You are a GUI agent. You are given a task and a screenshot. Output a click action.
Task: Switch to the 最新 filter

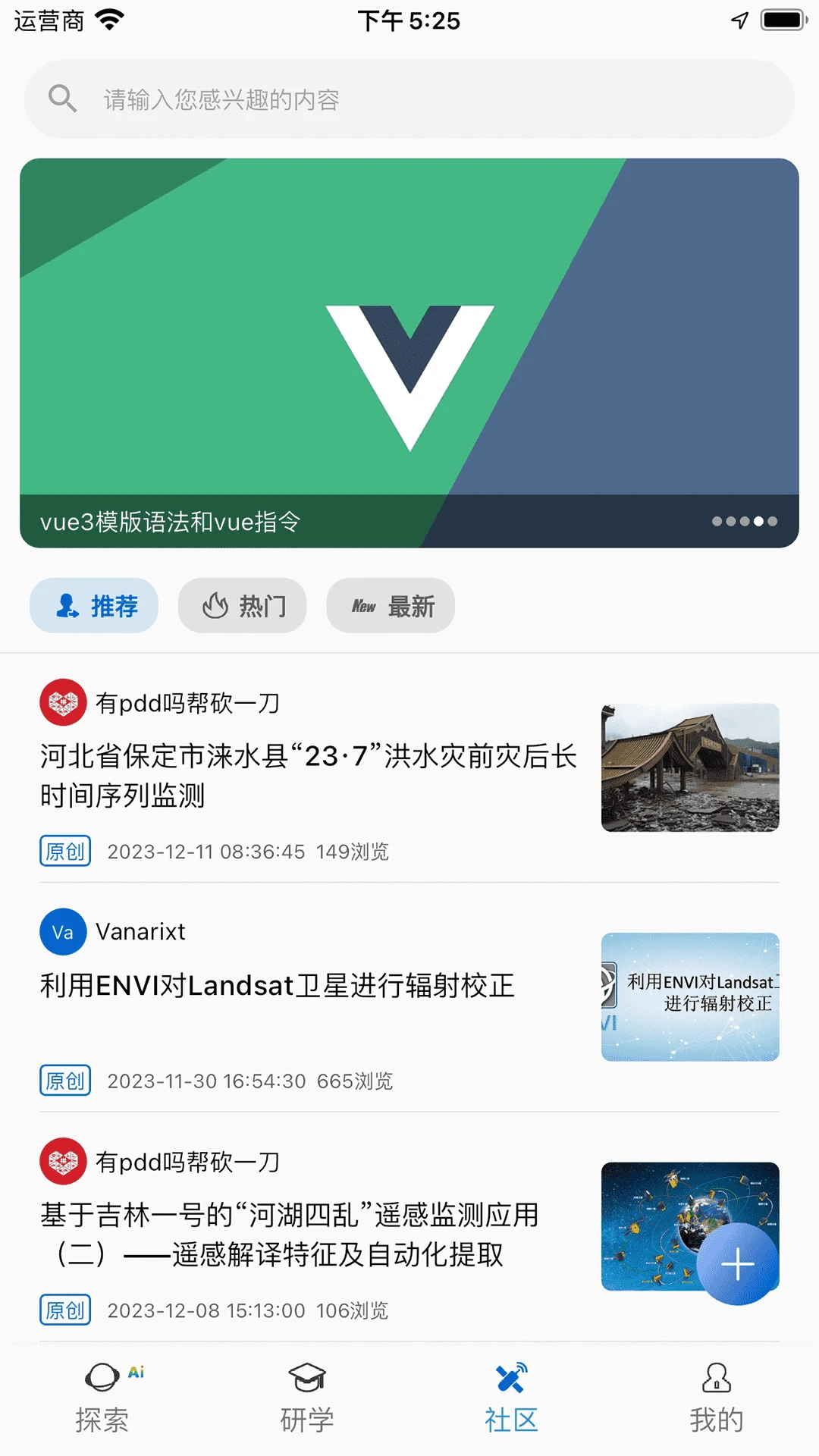tap(390, 604)
